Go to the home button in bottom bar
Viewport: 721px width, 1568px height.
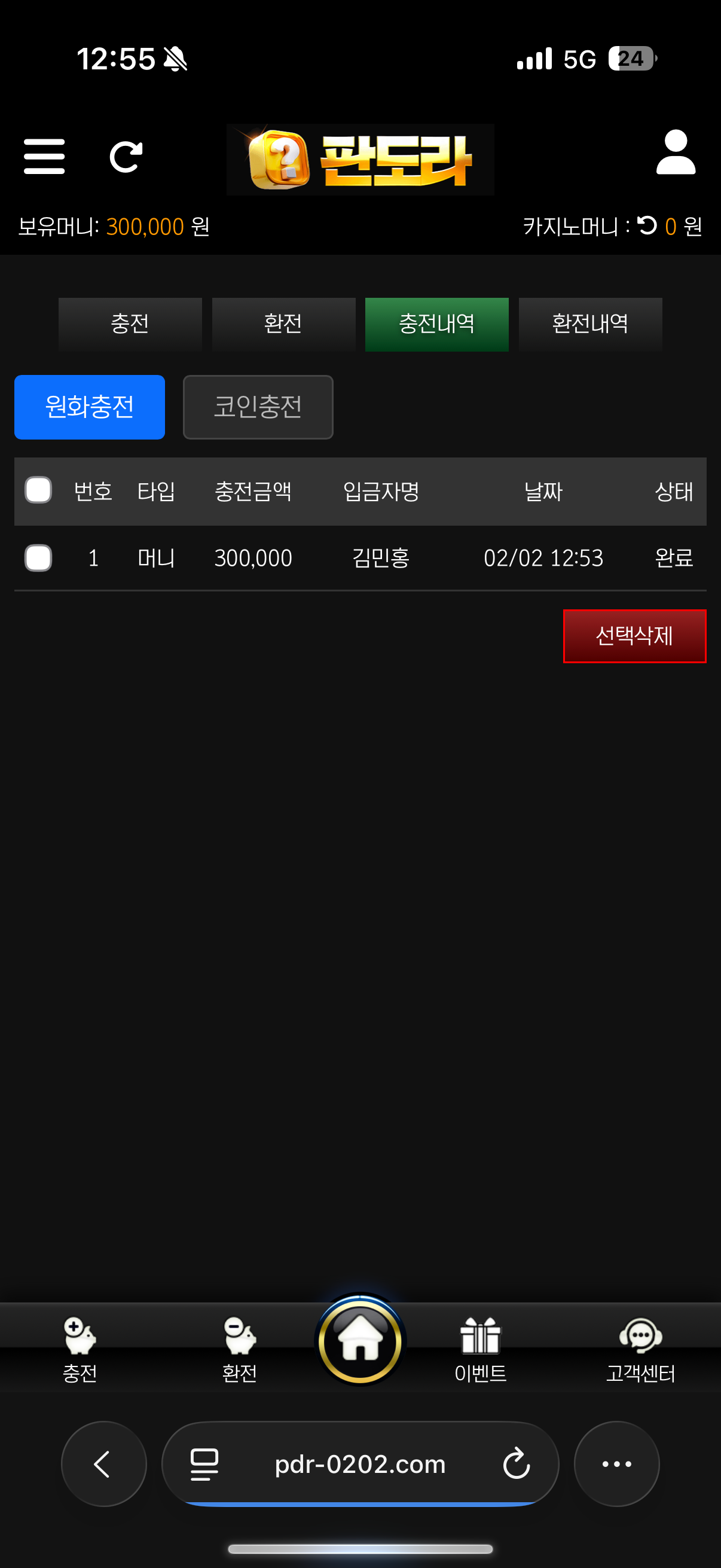360,1341
